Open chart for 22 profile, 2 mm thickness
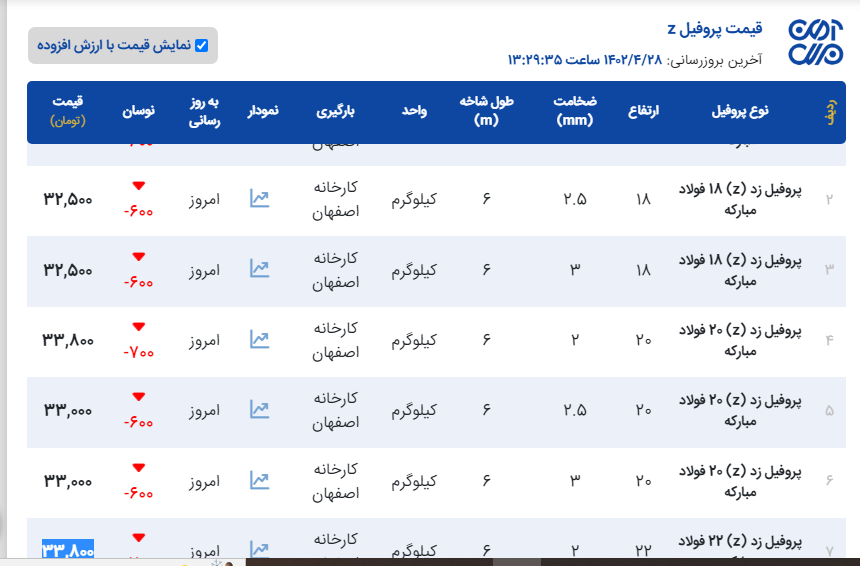860x566 pixels. coord(260,549)
